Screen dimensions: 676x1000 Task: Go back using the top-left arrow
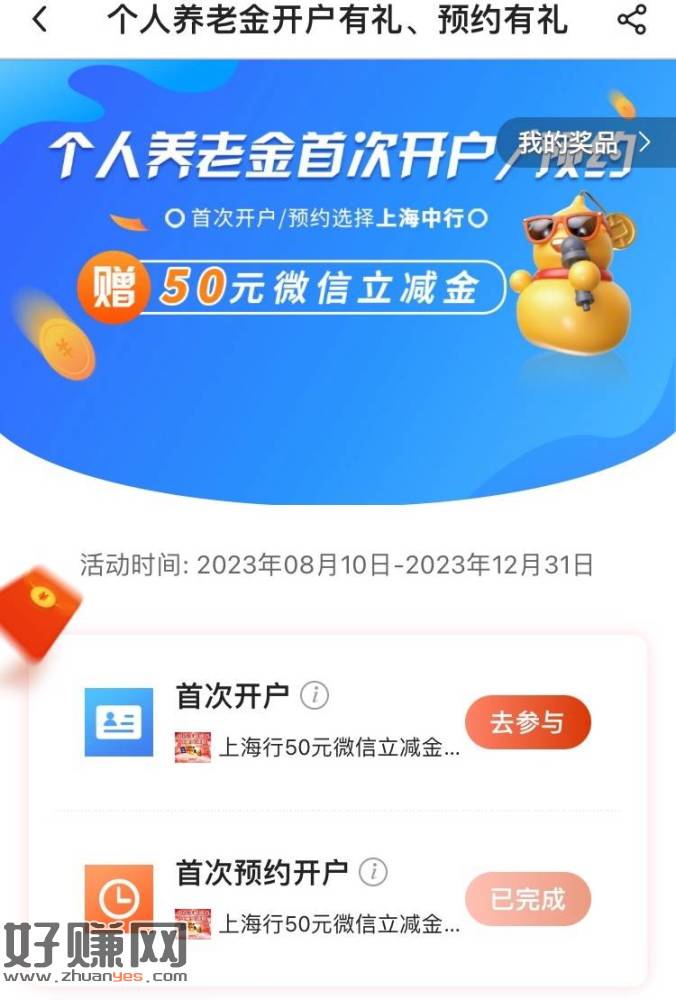click(39, 20)
